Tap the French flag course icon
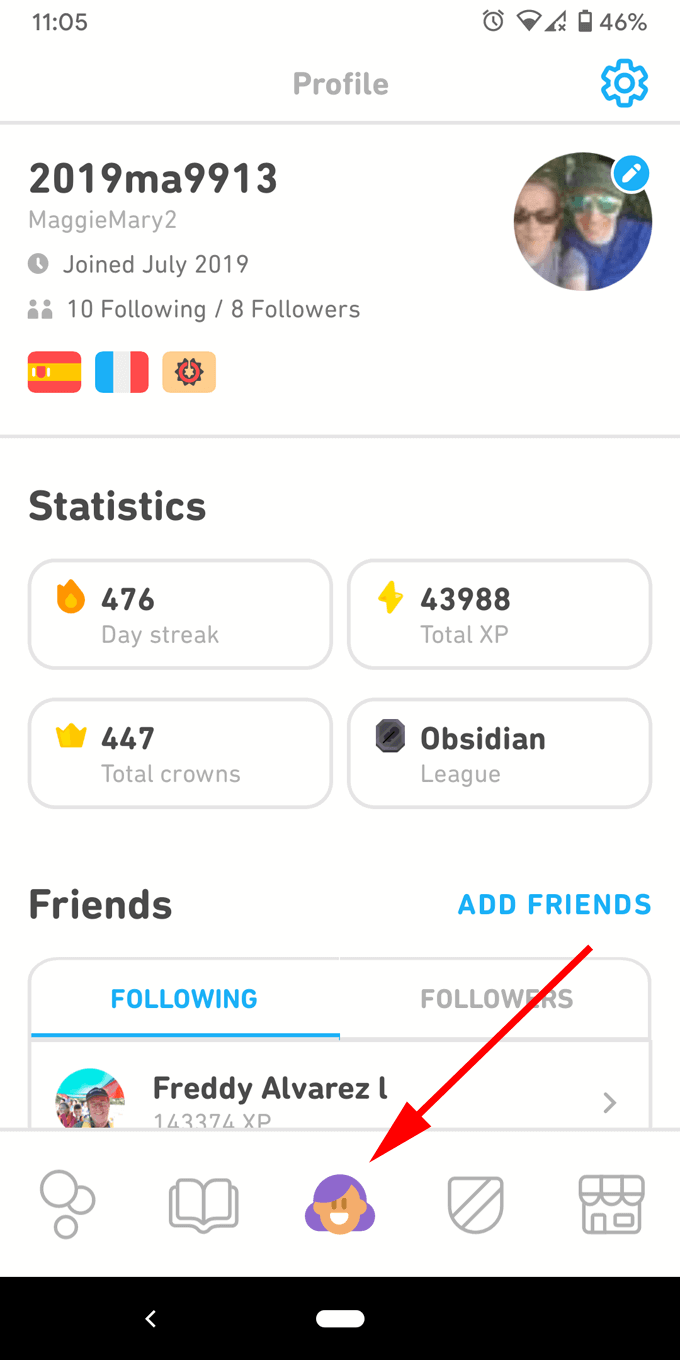Screen dimensions: 680x1360 click(x=122, y=372)
